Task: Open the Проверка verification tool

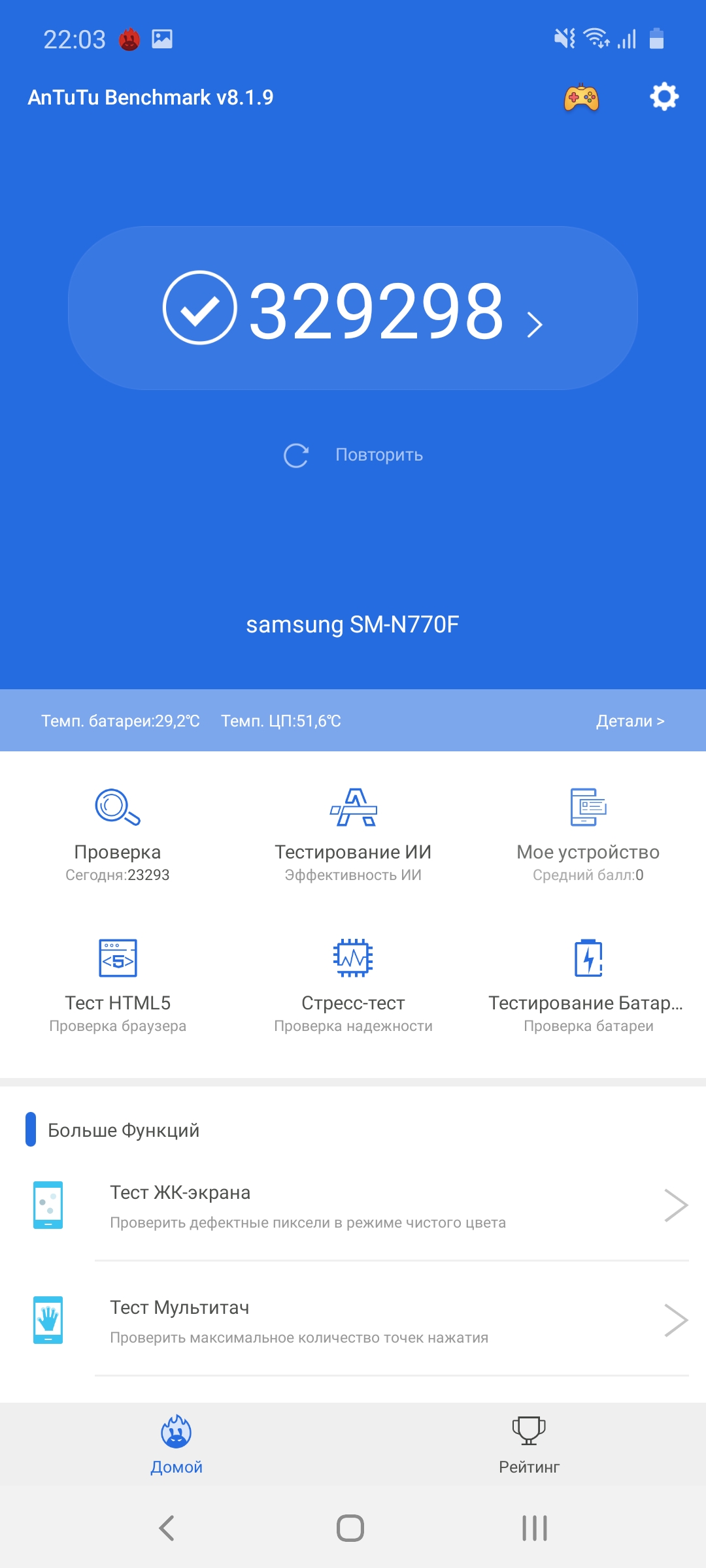Action: click(x=118, y=835)
